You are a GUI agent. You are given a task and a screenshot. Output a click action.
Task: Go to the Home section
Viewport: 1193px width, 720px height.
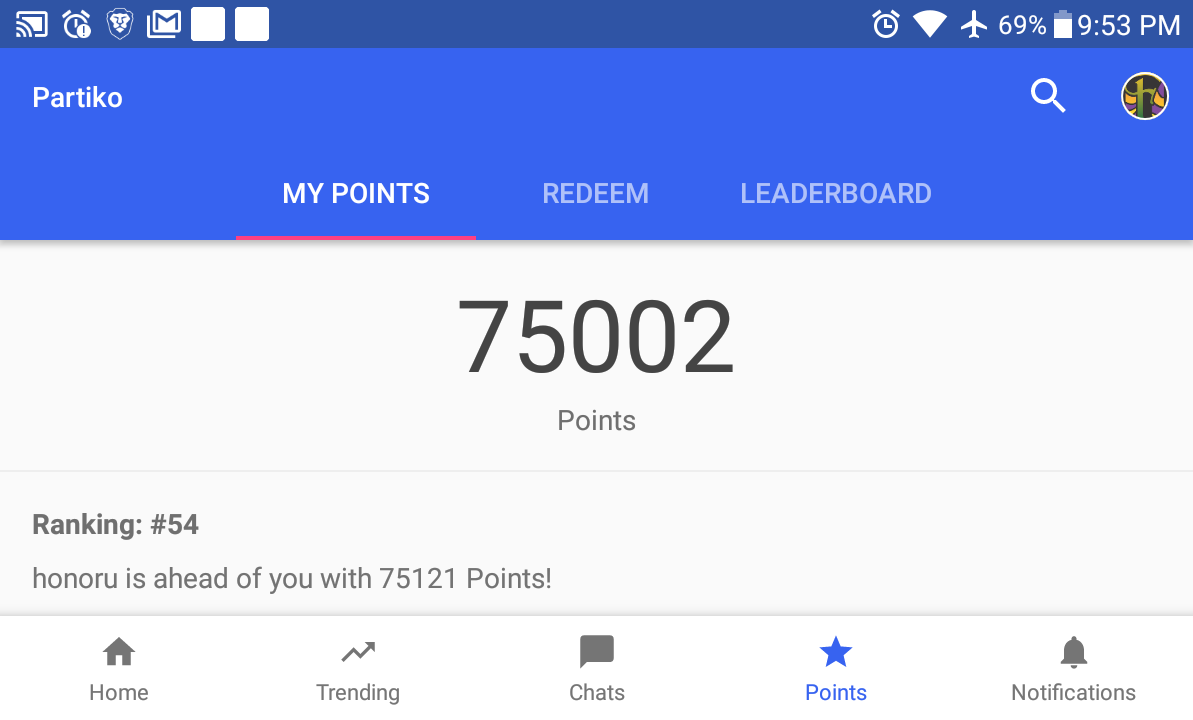119,669
